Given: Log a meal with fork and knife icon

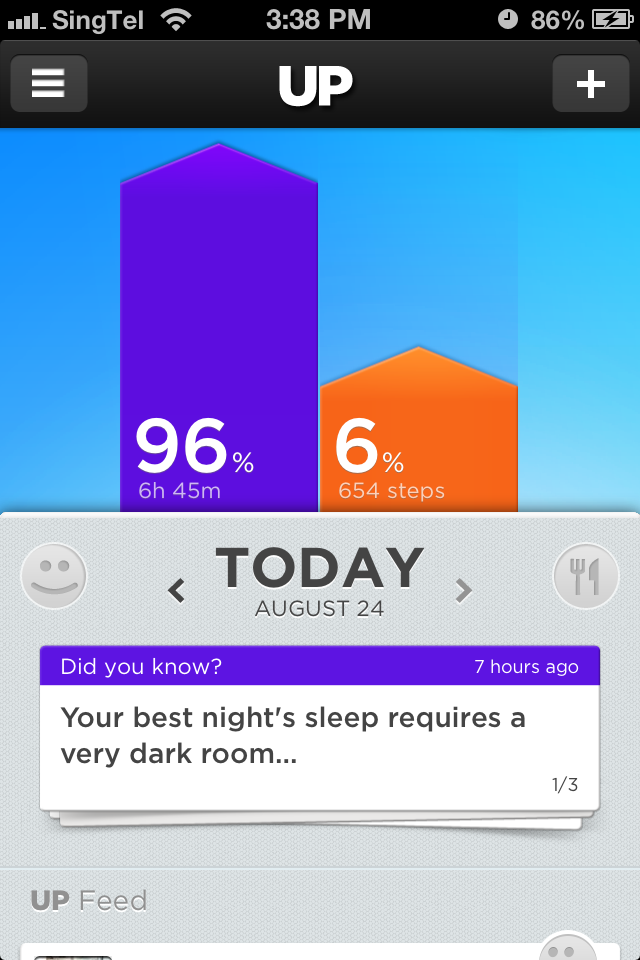Looking at the screenshot, I should (x=585, y=576).
